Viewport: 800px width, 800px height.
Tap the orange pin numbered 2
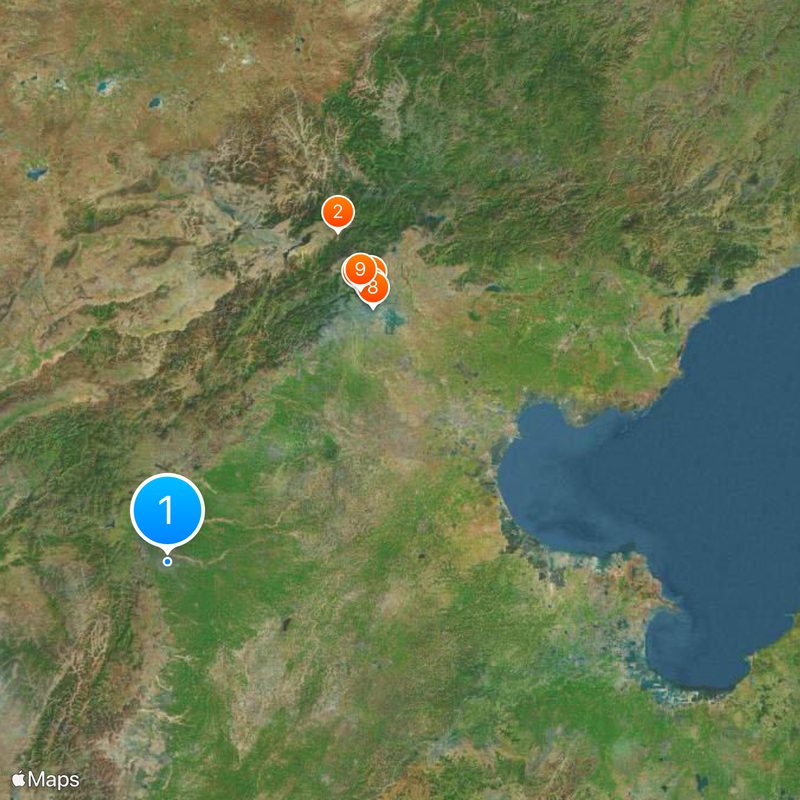(x=338, y=212)
